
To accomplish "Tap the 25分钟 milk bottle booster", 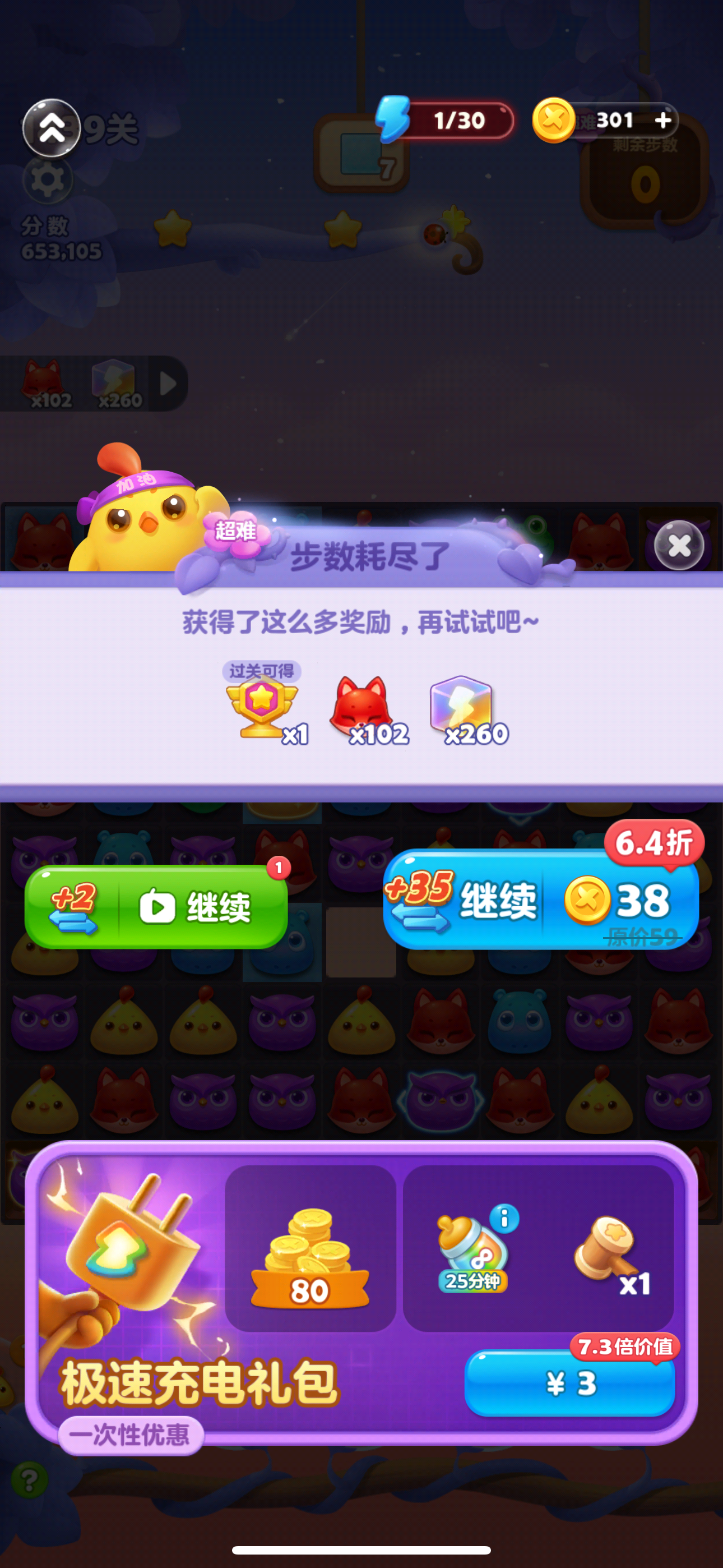I will (472, 1245).
